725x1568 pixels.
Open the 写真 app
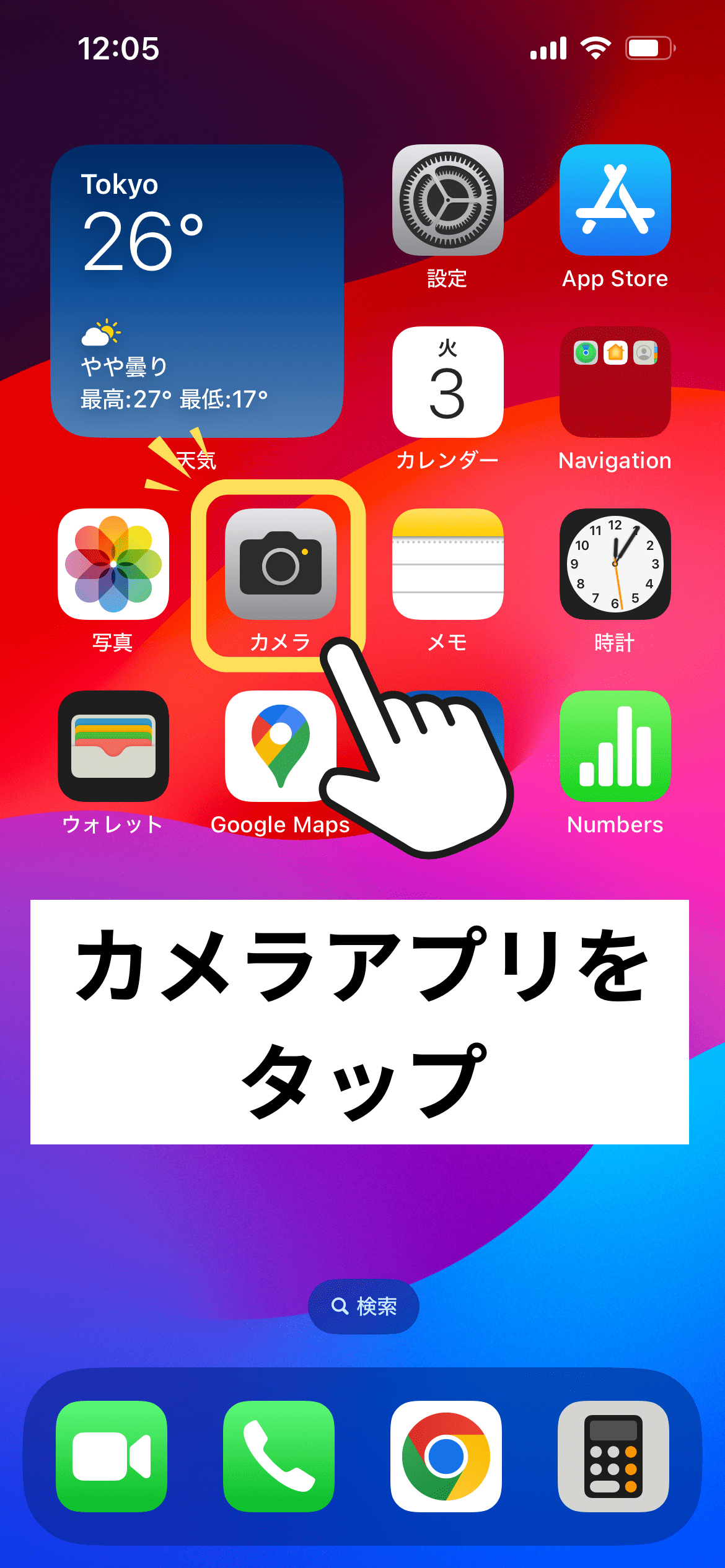click(113, 564)
